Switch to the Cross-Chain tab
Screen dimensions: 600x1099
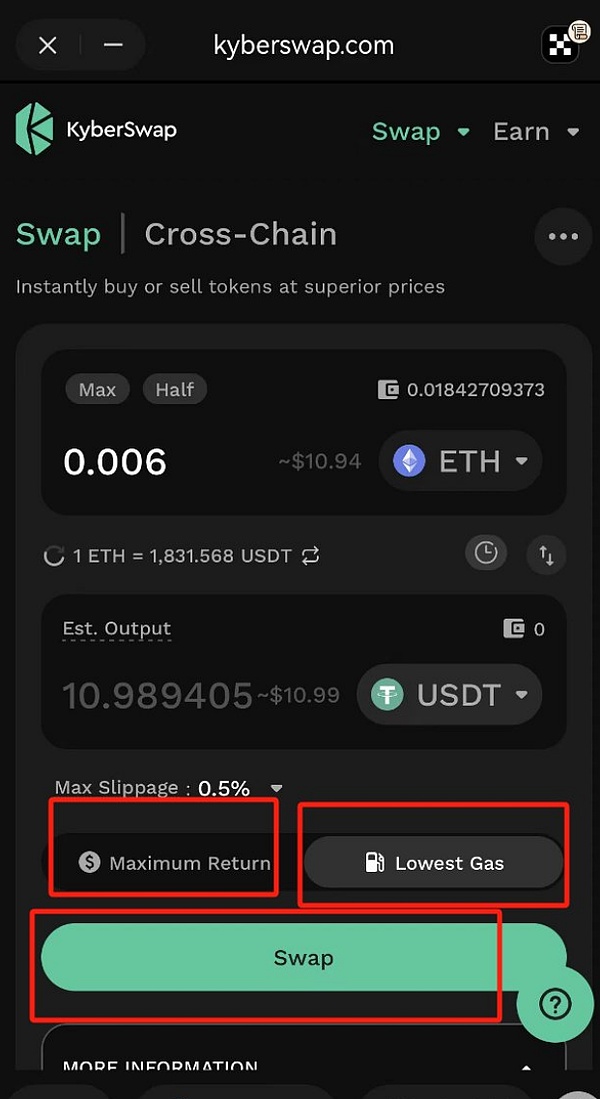click(x=240, y=235)
